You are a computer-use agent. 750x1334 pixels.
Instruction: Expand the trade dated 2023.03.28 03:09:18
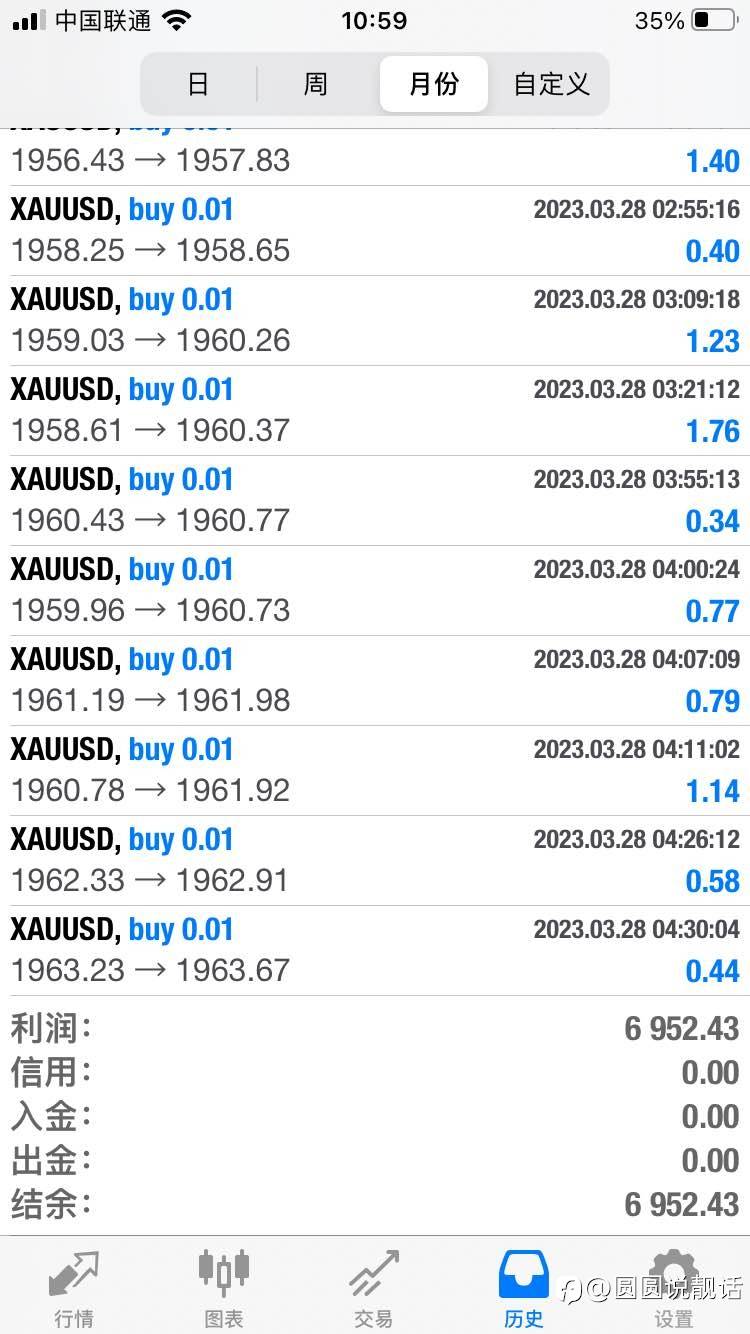[375, 321]
